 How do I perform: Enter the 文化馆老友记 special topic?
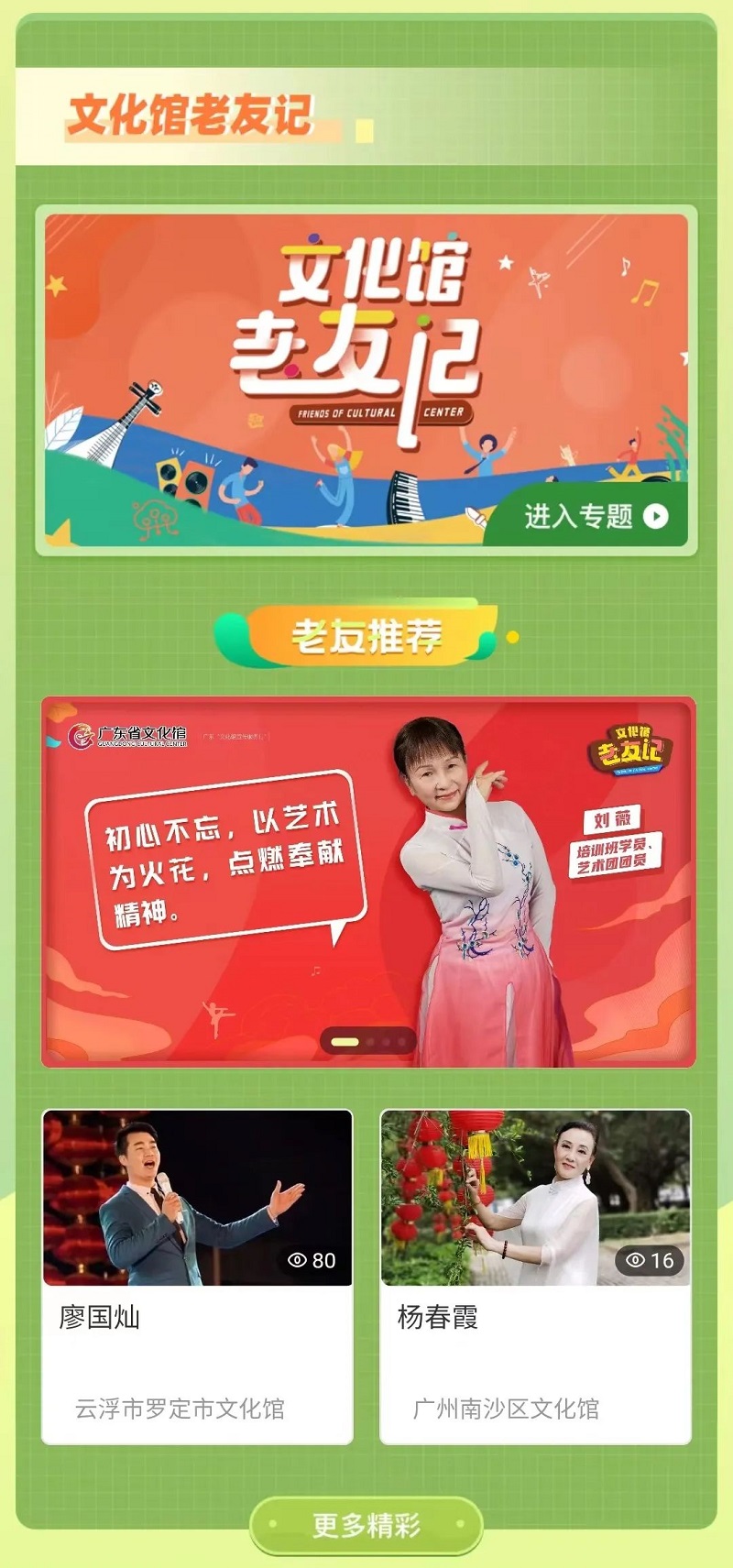point(594,517)
